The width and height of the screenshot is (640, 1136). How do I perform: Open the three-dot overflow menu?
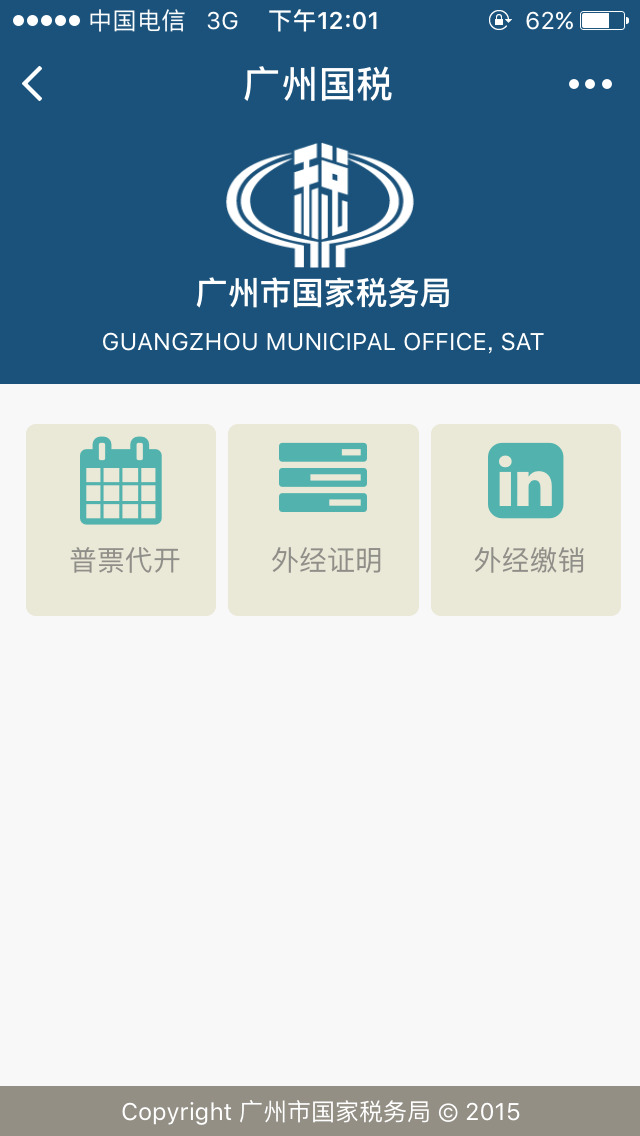click(590, 84)
